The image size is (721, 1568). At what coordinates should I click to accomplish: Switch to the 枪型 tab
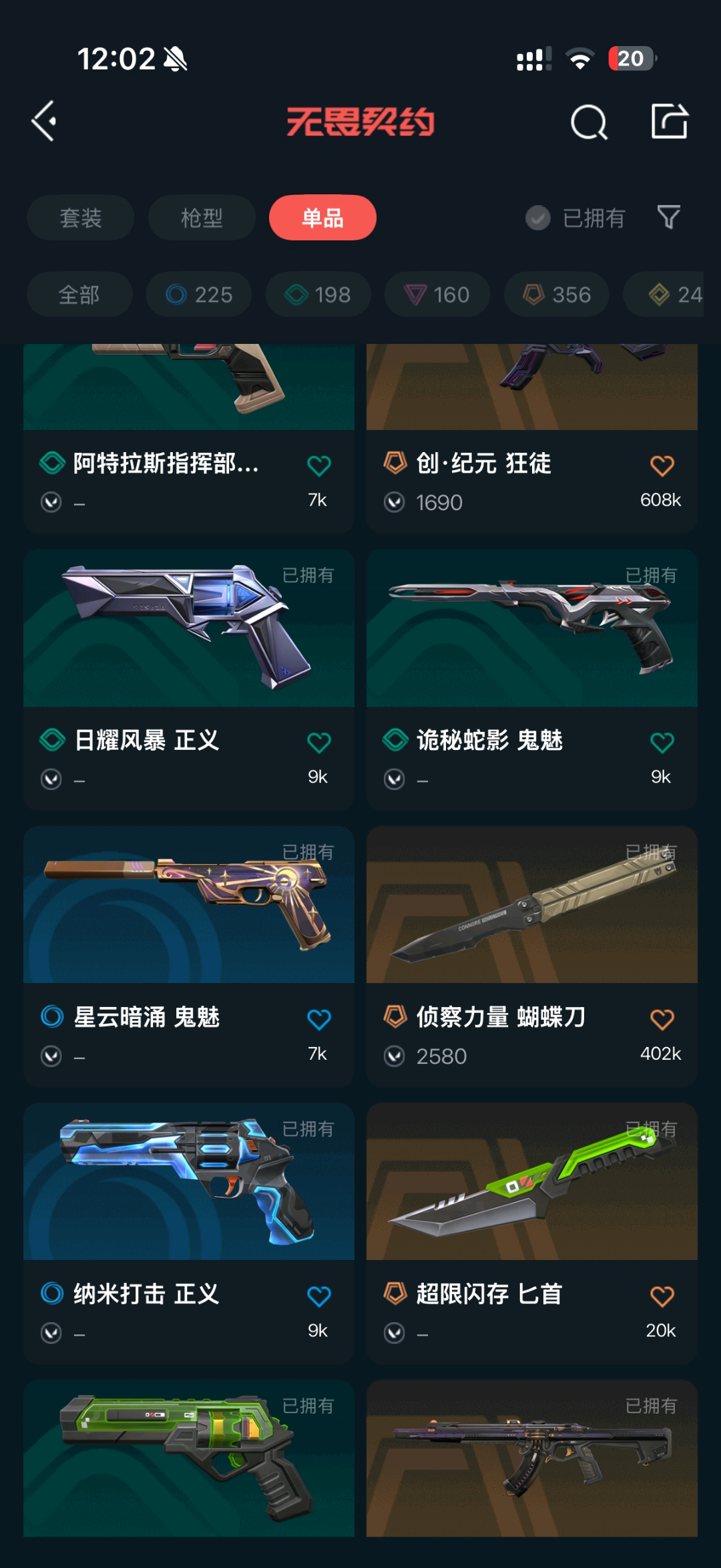(x=202, y=218)
